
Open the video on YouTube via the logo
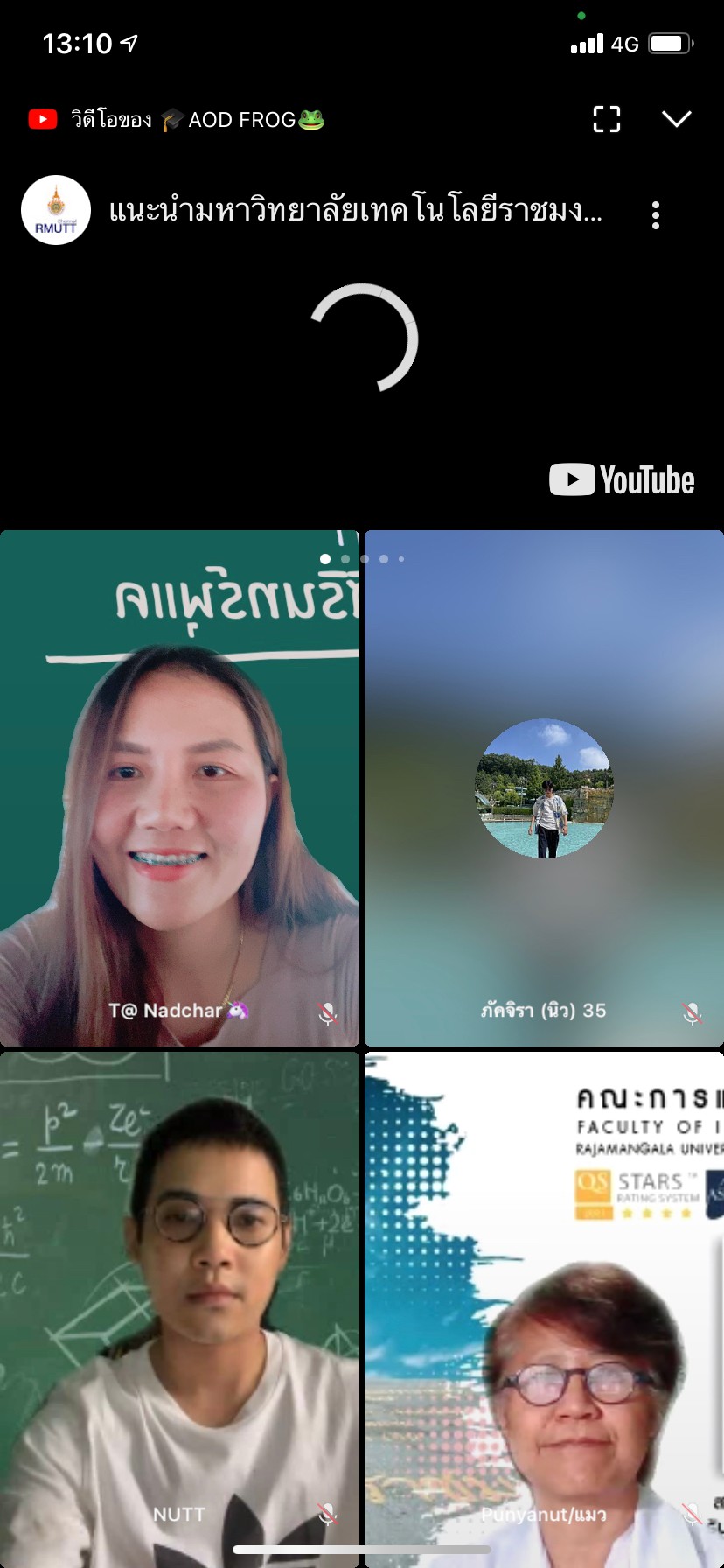pyautogui.click(x=622, y=479)
